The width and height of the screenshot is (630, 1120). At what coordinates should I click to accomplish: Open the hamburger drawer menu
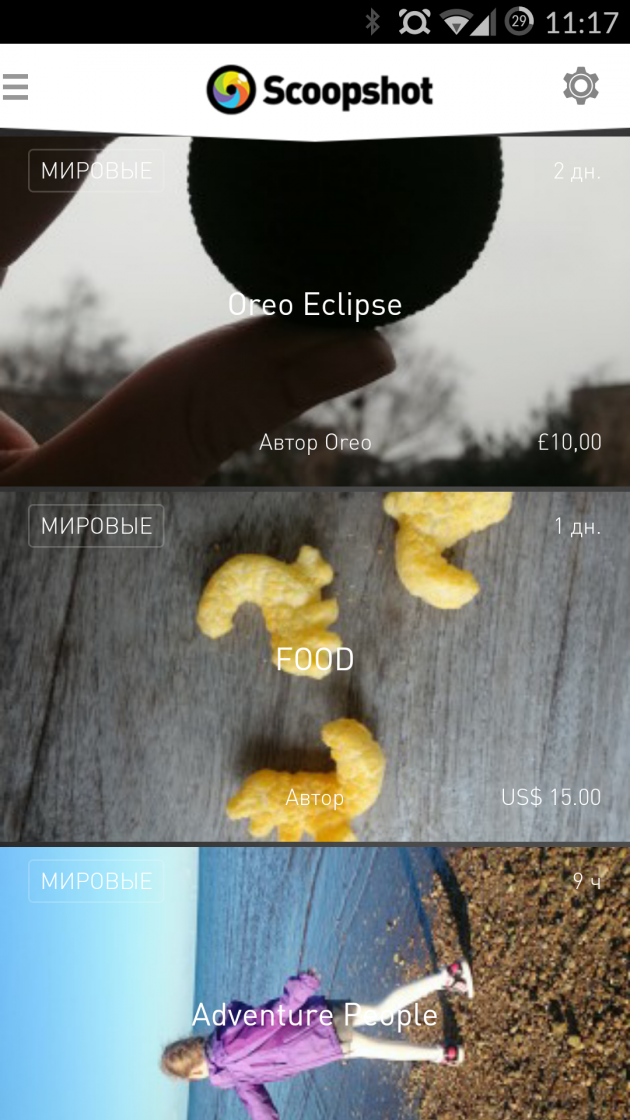pos(16,88)
